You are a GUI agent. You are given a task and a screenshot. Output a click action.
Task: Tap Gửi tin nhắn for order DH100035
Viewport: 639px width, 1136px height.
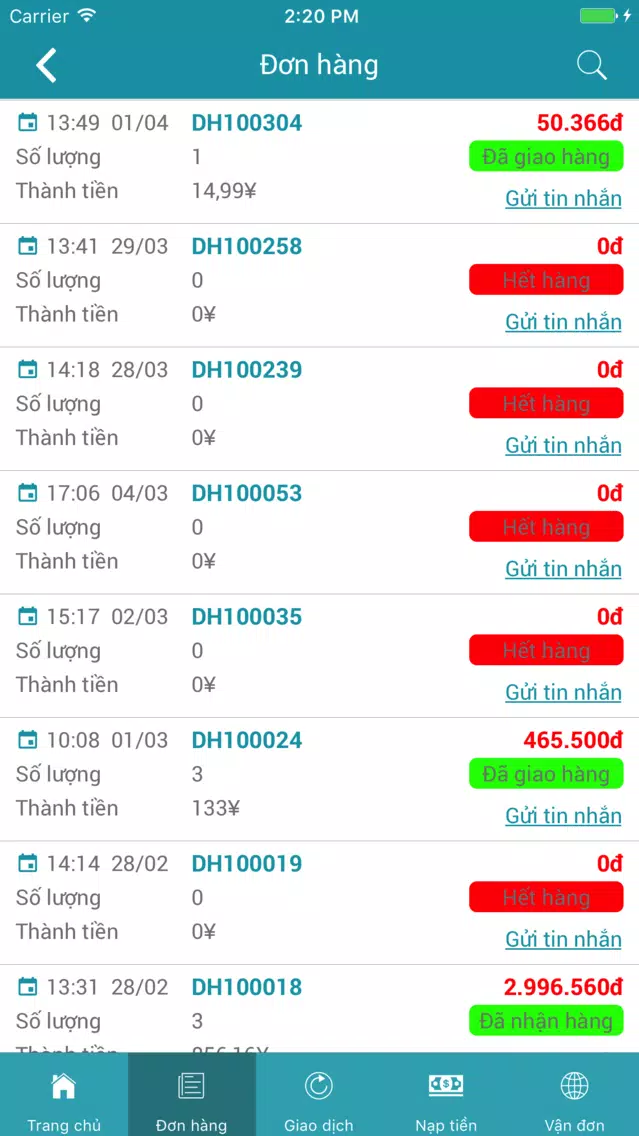[x=563, y=692]
